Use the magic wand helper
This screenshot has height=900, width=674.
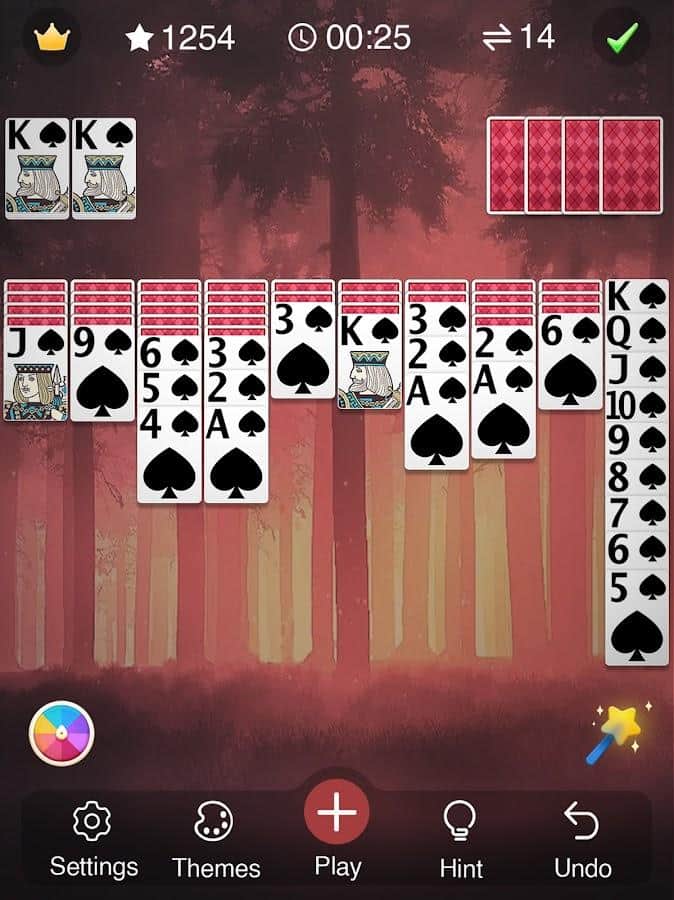point(619,732)
